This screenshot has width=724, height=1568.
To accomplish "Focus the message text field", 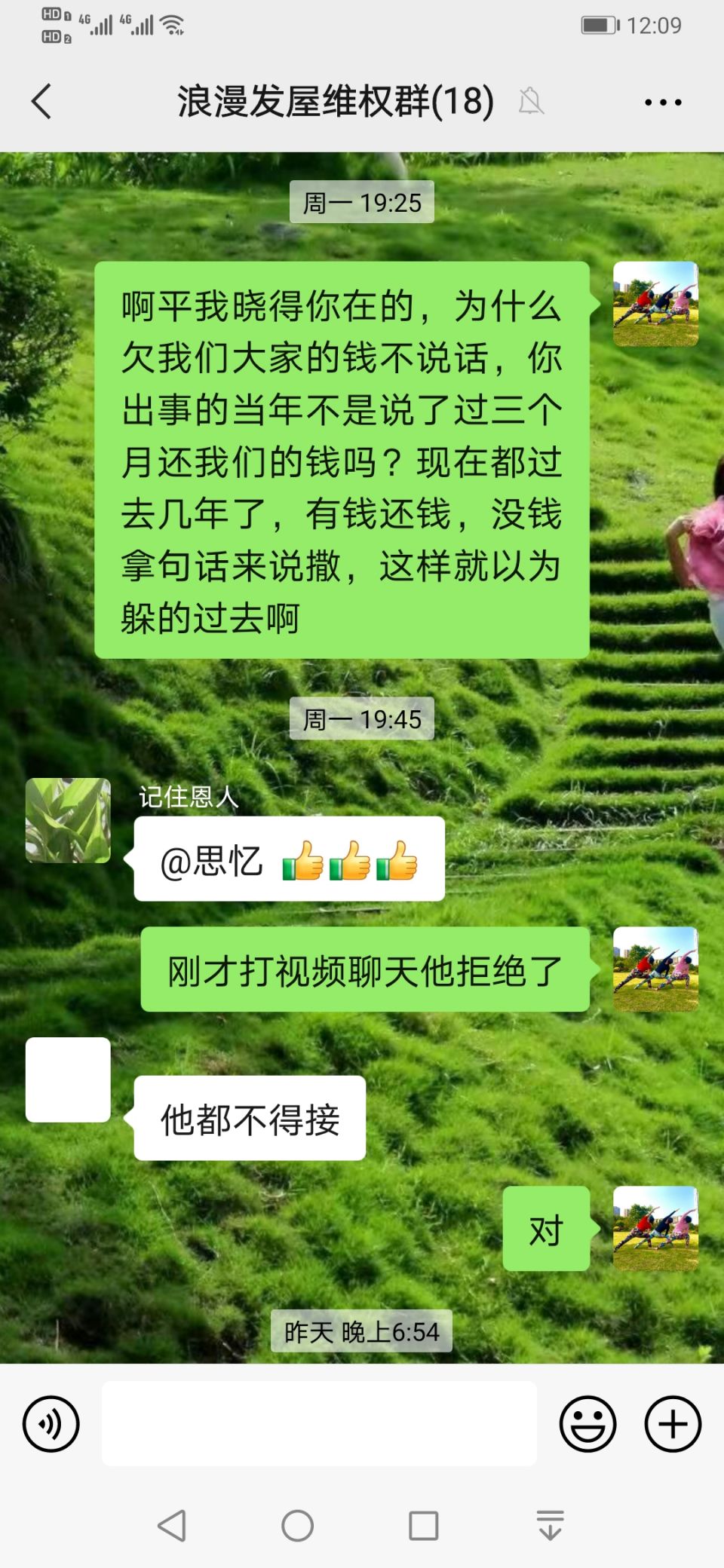I will coord(319,1423).
